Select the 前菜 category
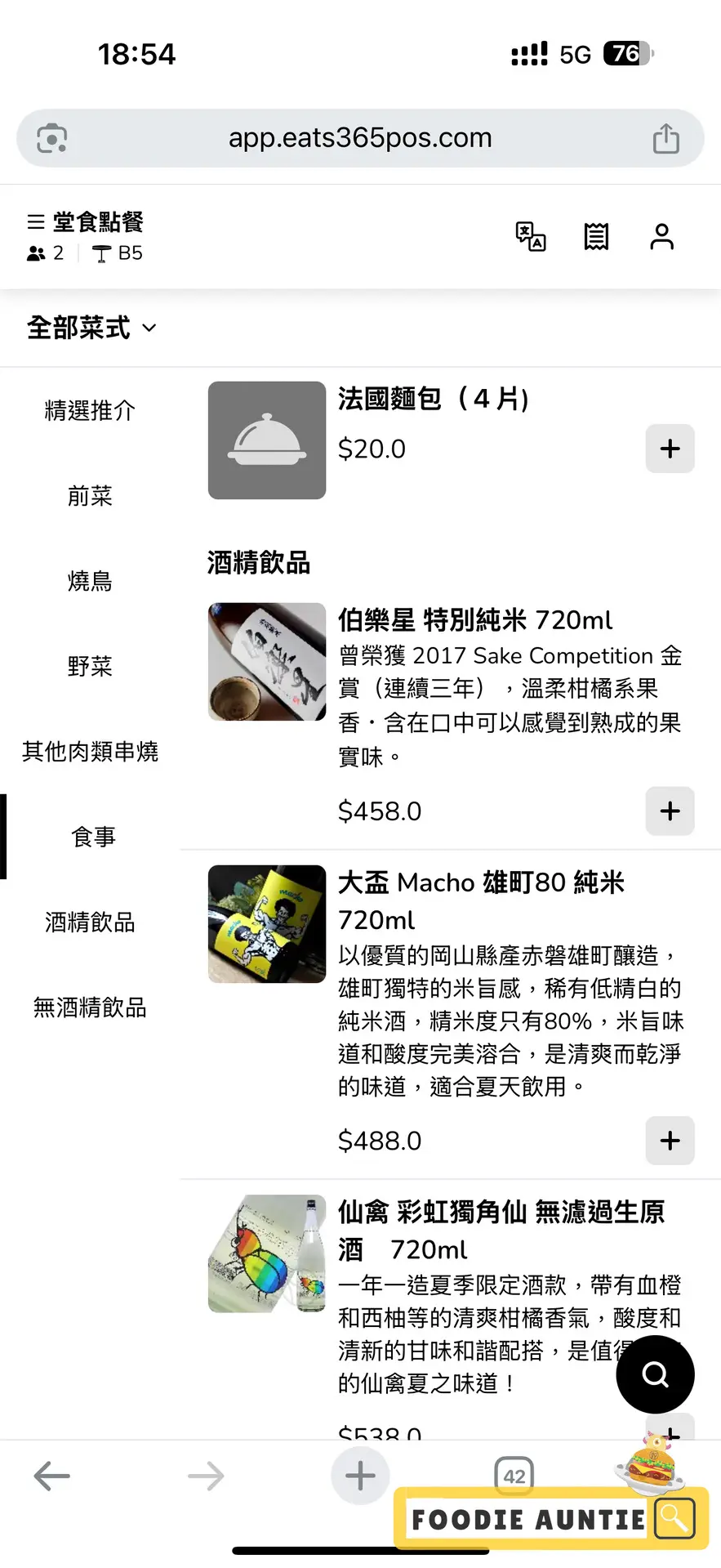Screen dimensions: 721x1568 click(90, 496)
